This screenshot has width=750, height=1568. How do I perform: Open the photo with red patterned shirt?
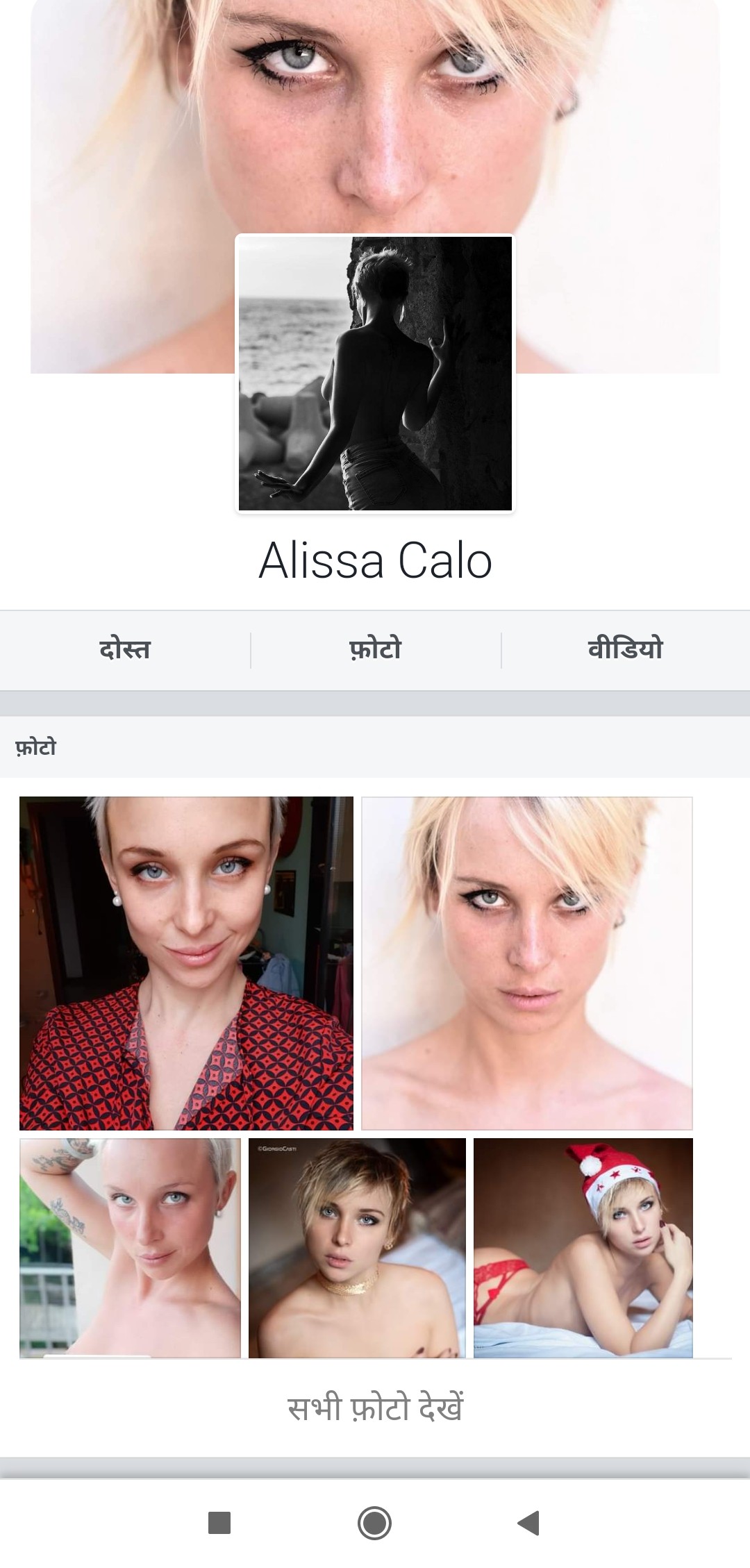(x=186, y=963)
